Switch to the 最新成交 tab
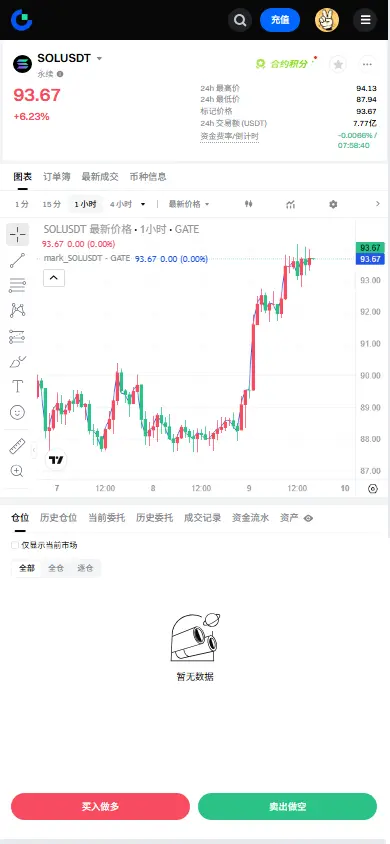Viewport: 390px width, 844px height. tap(100, 177)
